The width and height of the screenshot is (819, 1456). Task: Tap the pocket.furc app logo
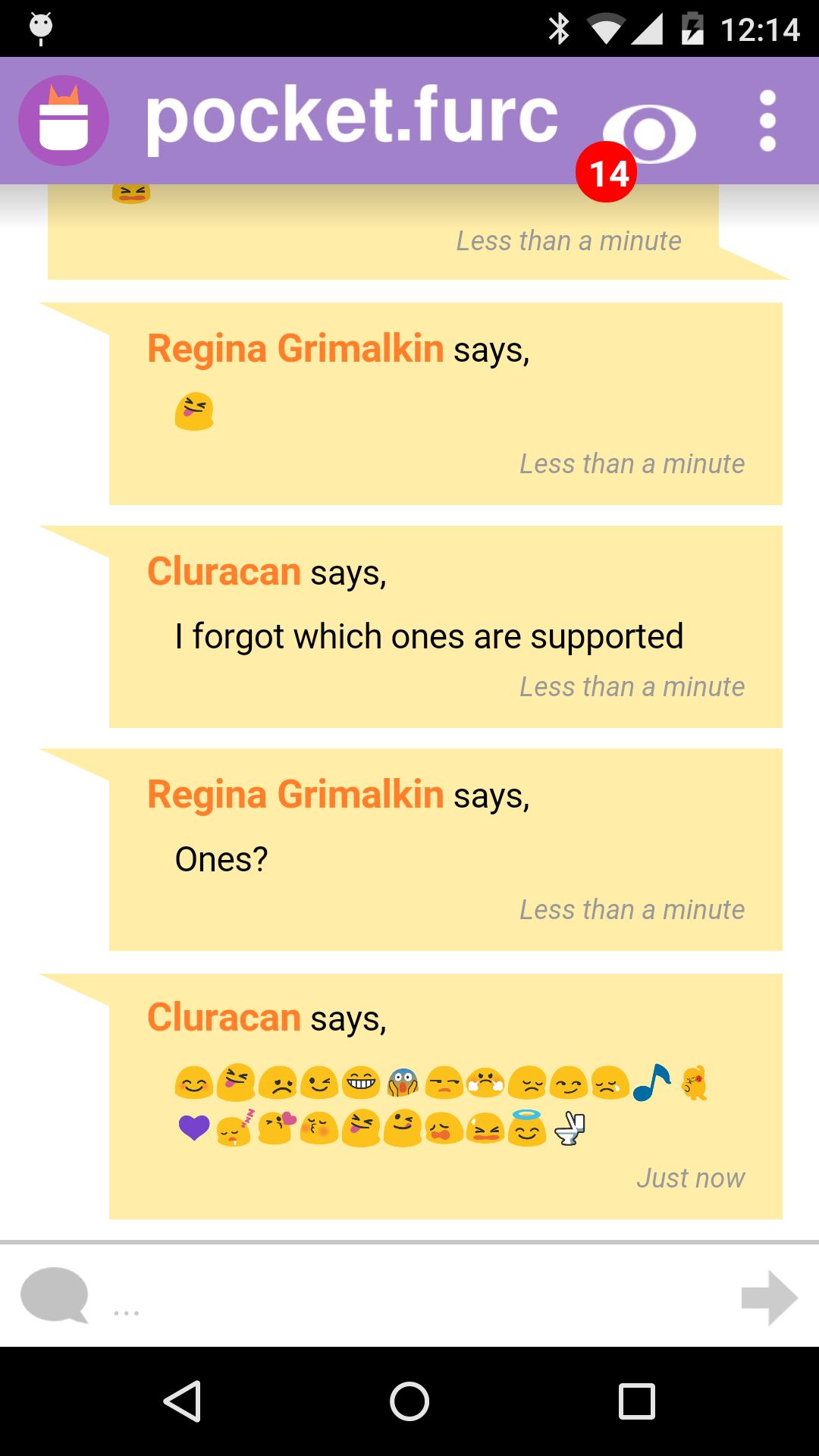(64, 121)
